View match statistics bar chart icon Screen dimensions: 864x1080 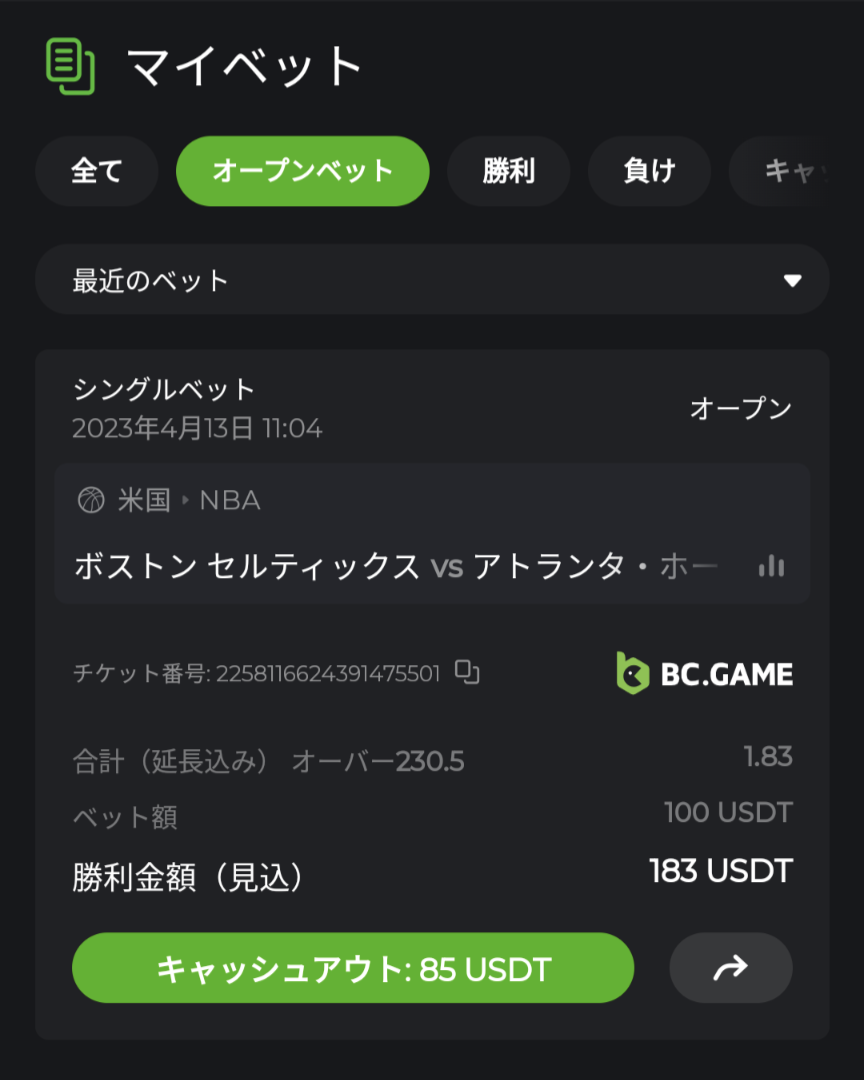(771, 567)
